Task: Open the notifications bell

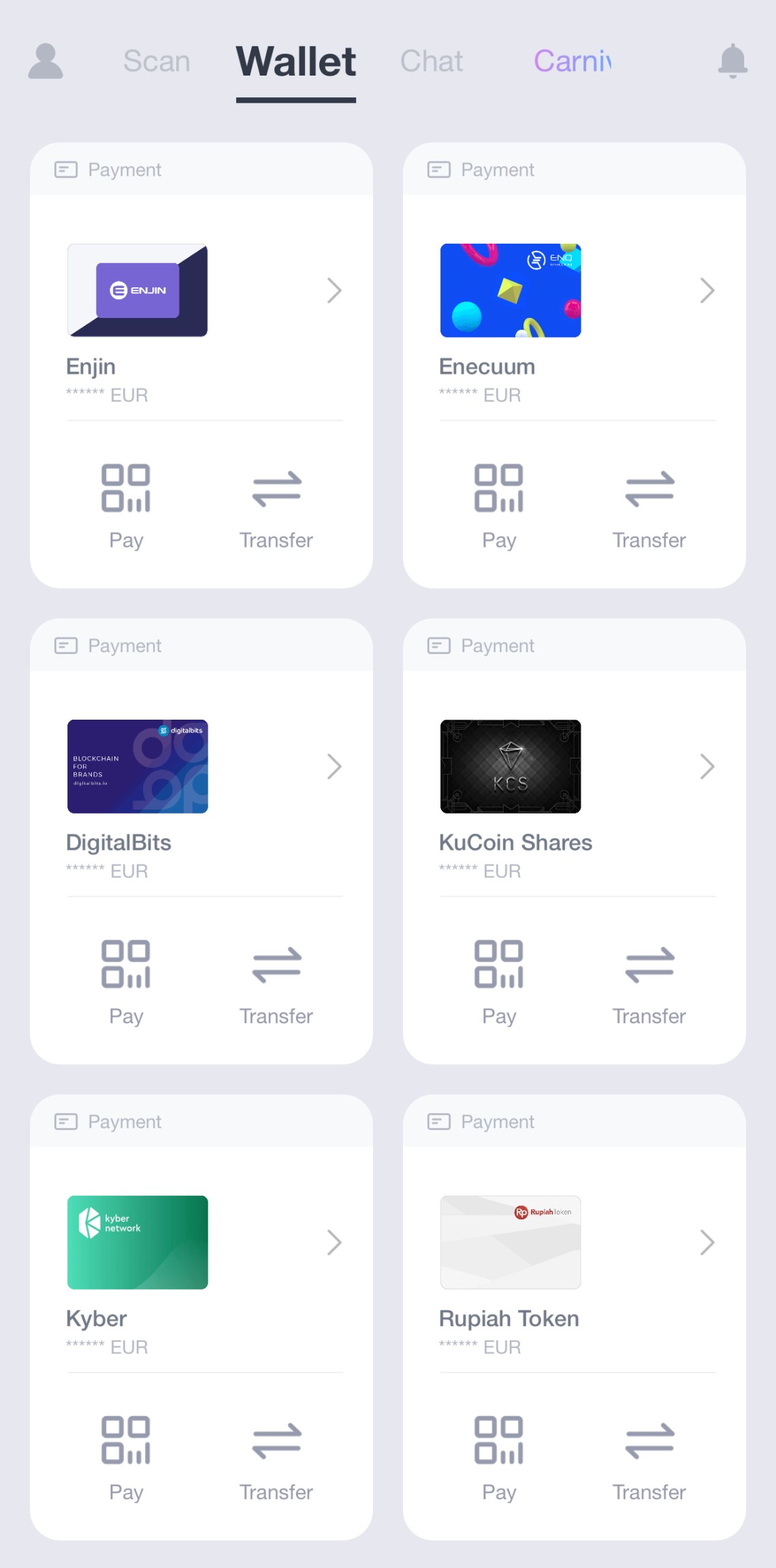Action: coord(732,61)
